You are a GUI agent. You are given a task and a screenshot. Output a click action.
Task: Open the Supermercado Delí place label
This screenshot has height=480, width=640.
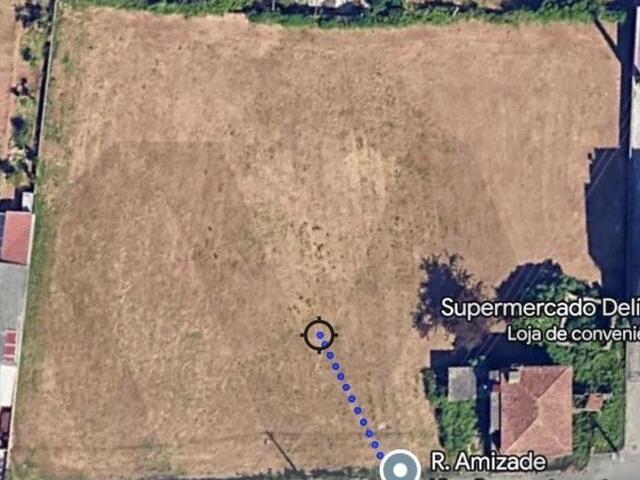coord(540,307)
